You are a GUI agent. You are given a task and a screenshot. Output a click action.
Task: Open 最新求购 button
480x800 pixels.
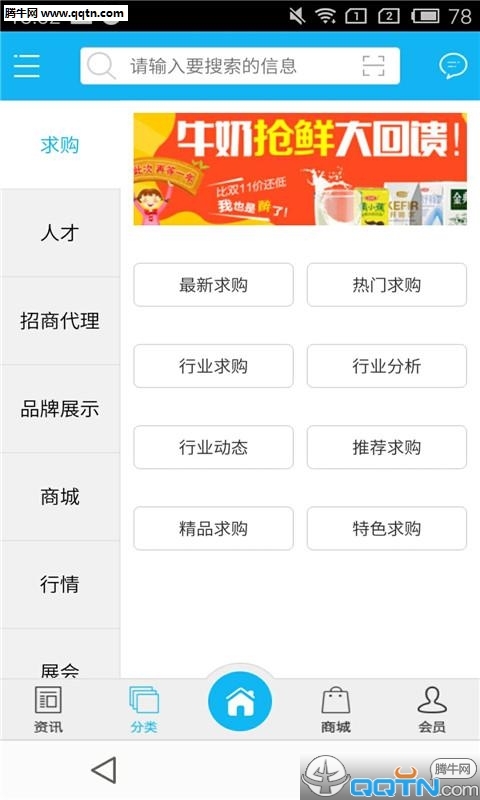click(213, 285)
